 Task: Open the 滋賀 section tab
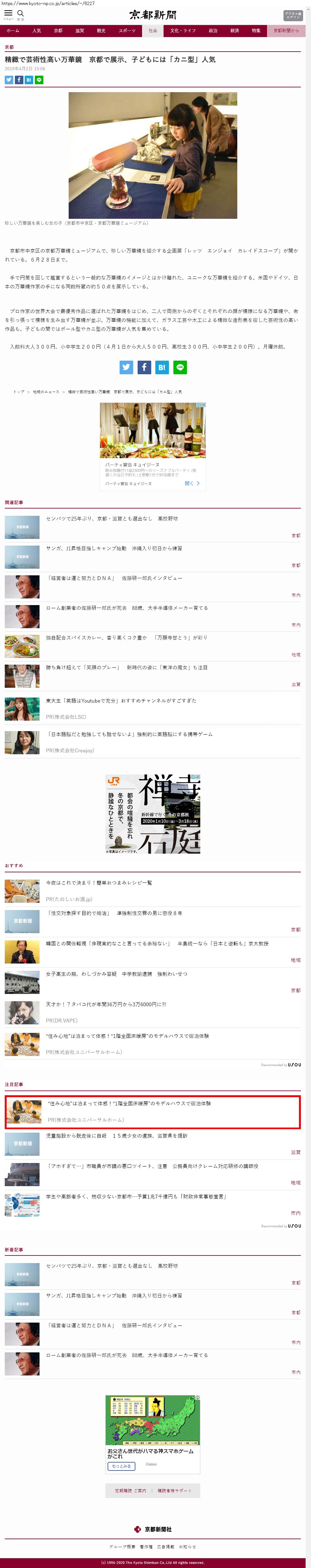click(x=80, y=30)
